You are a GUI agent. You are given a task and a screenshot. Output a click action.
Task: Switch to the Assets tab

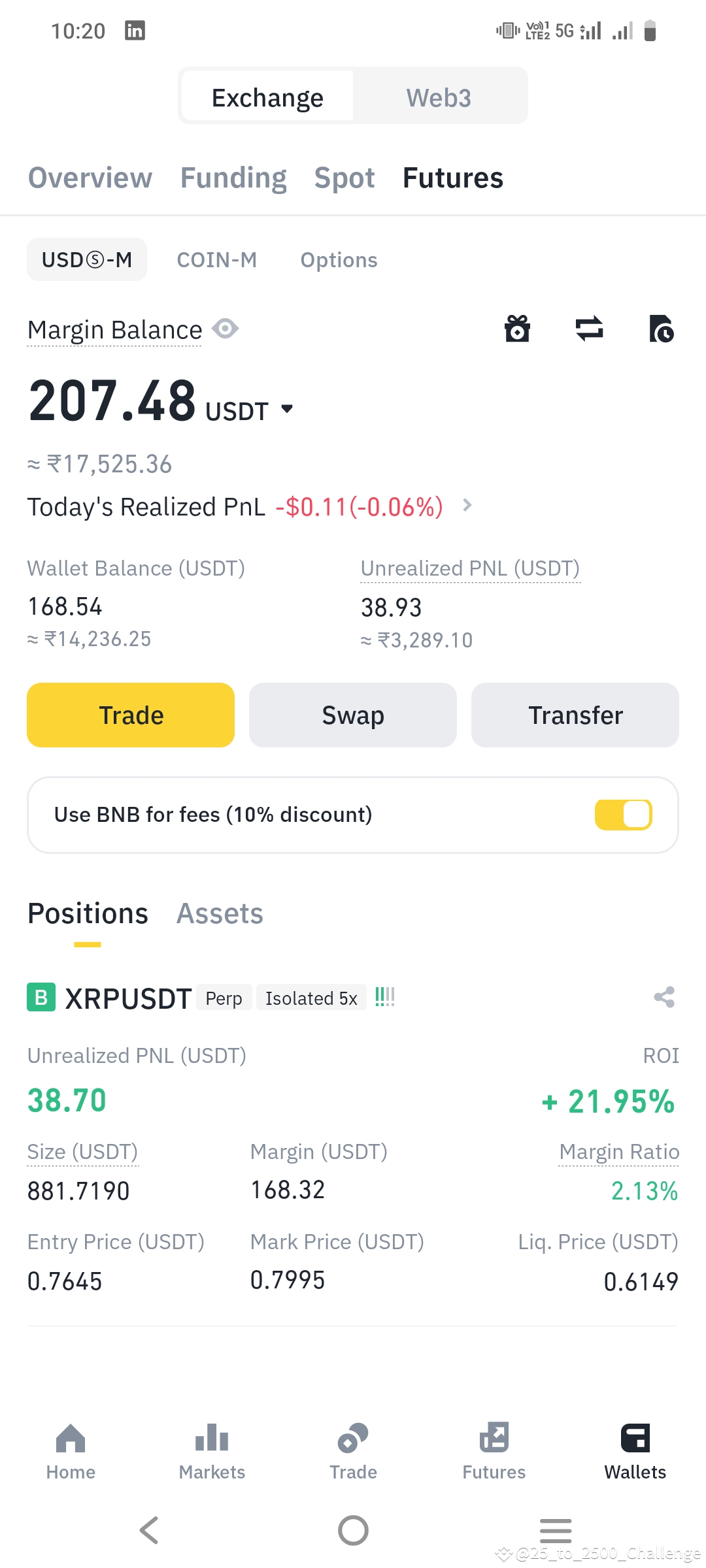pyautogui.click(x=220, y=913)
